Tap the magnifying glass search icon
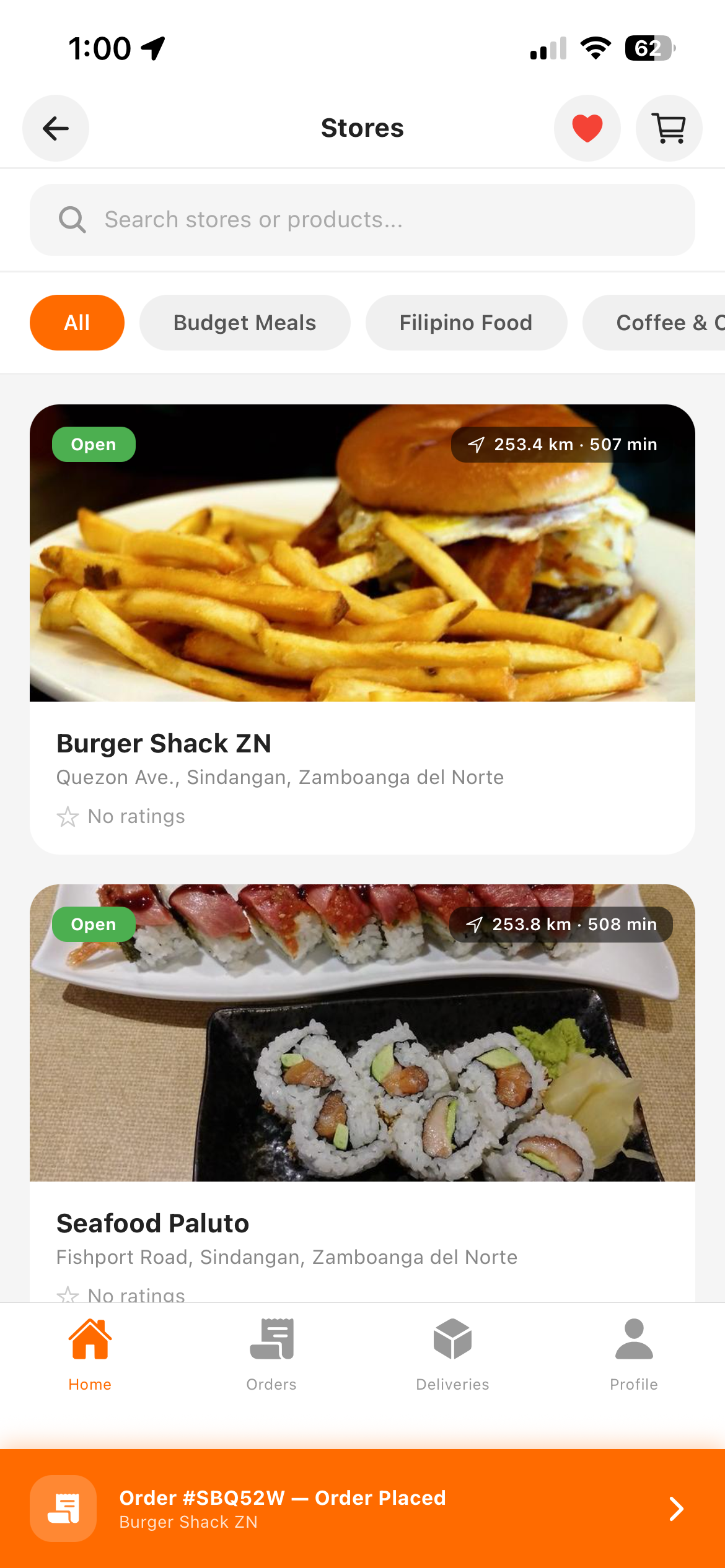Screen dimensions: 725x1568 point(72,219)
